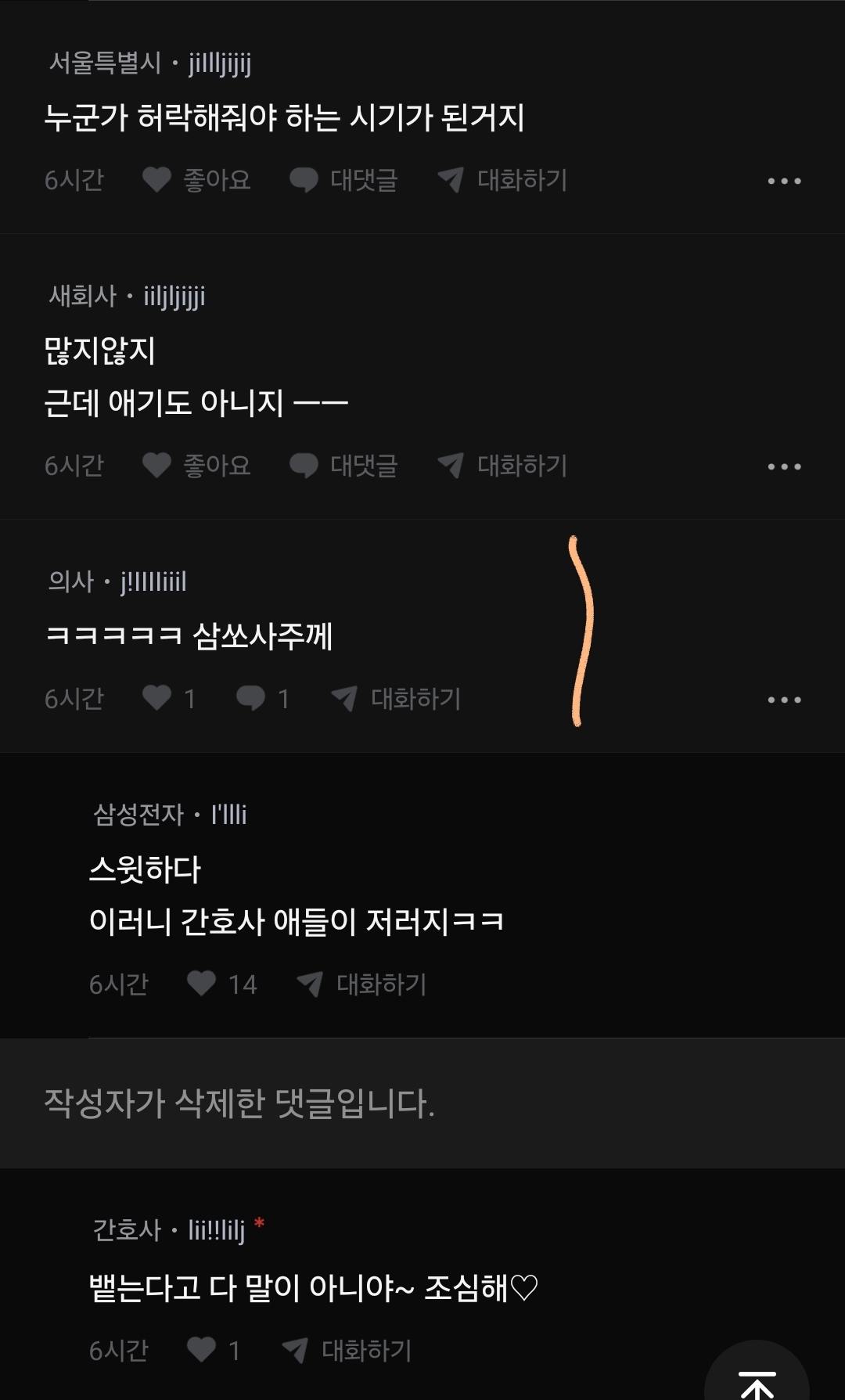Open more options on 새회사 comment
The height and width of the screenshot is (1400, 845).
[784, 466]
